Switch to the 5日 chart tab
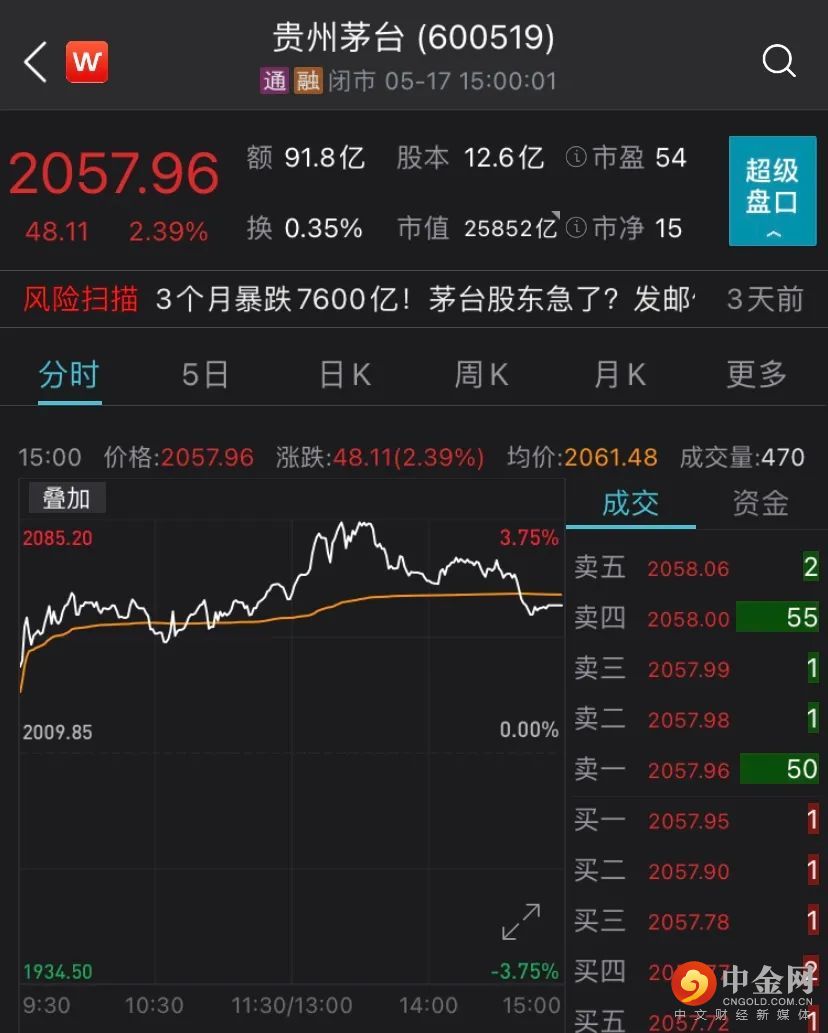828x1033 pixels. coord(205,375)
